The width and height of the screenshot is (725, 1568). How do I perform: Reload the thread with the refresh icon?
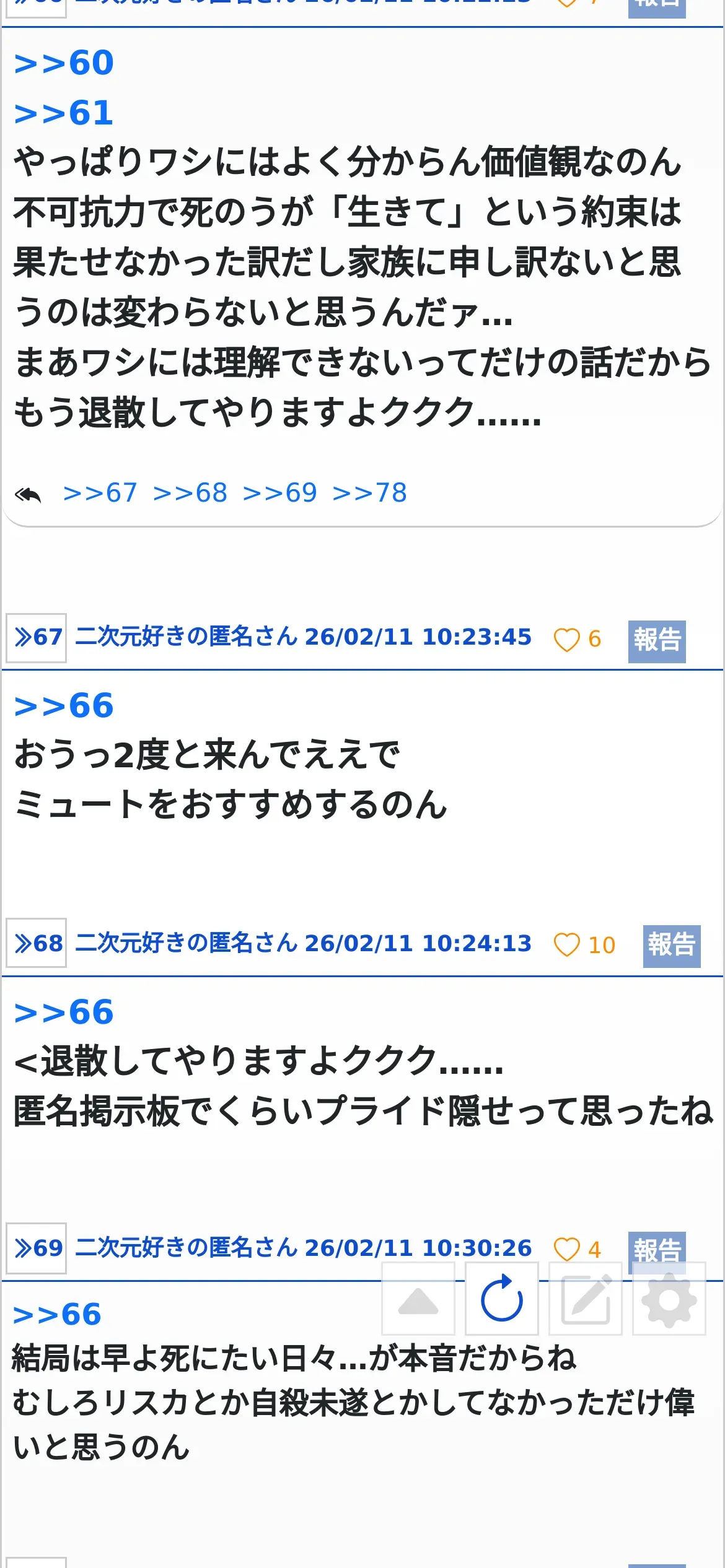(x=502, y=1299)
